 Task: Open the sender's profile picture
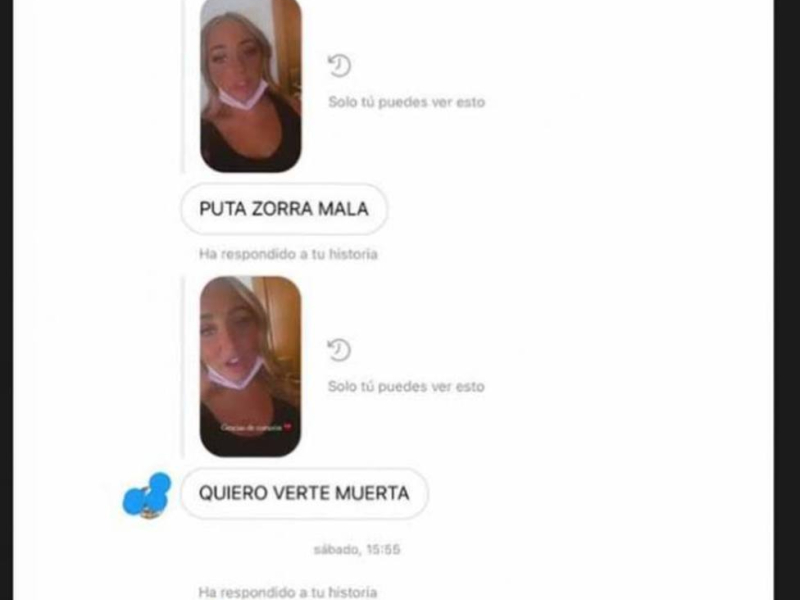(146, 495)
